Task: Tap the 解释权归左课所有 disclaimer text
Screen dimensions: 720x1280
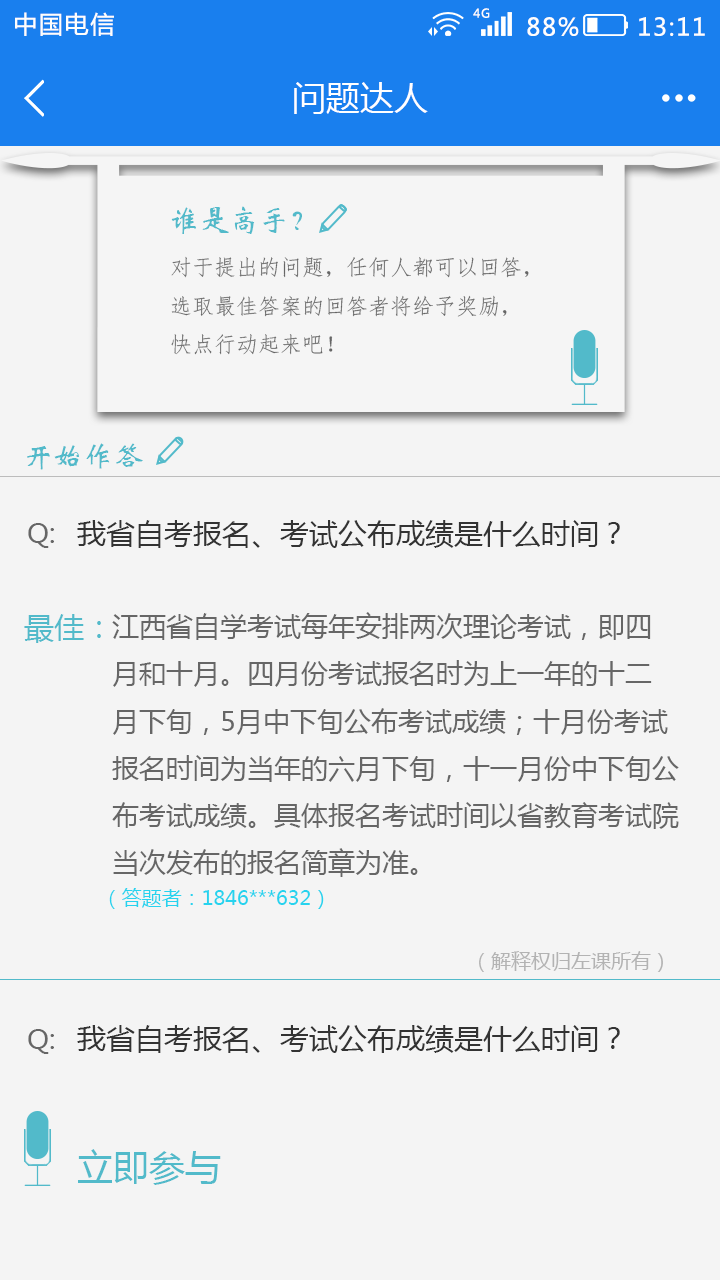Action: tap(570, 961)
